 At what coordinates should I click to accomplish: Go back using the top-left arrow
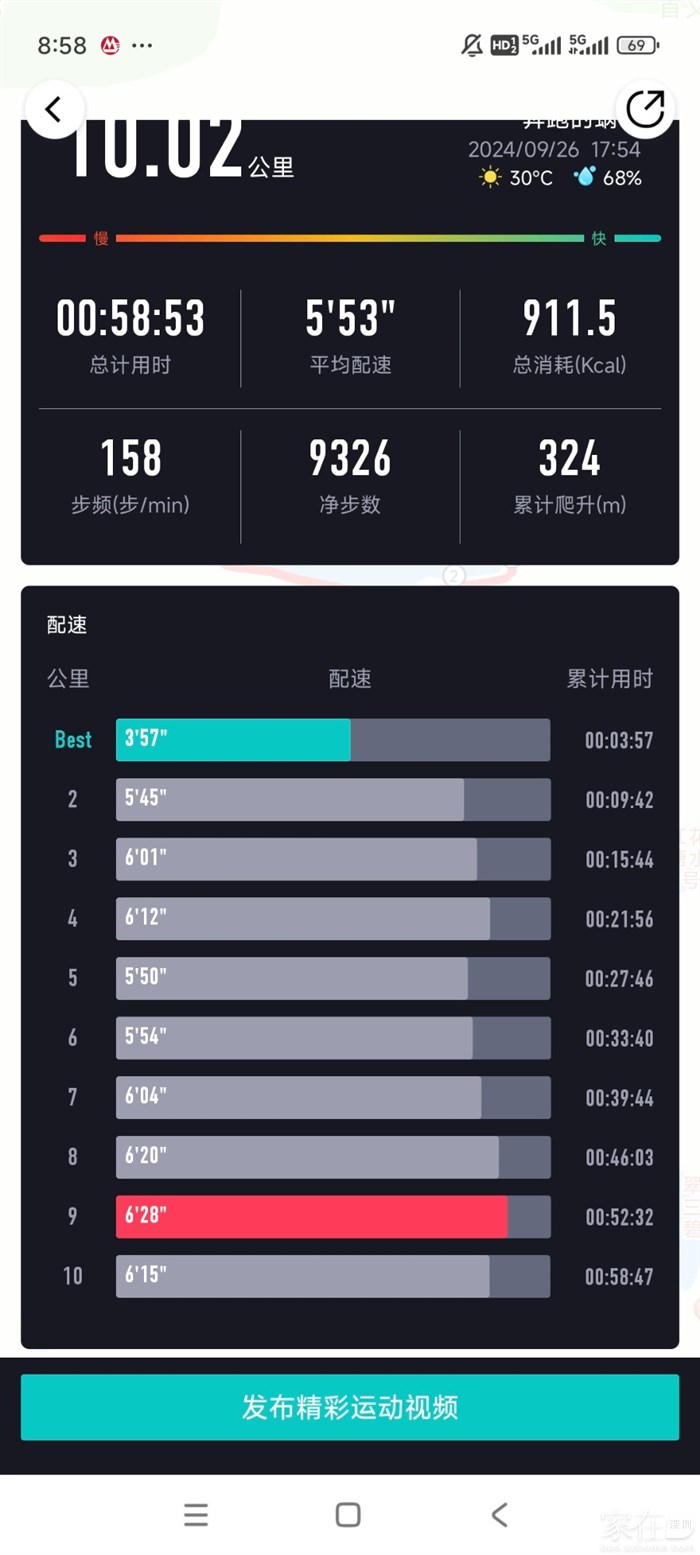click(x=55, y=110)
